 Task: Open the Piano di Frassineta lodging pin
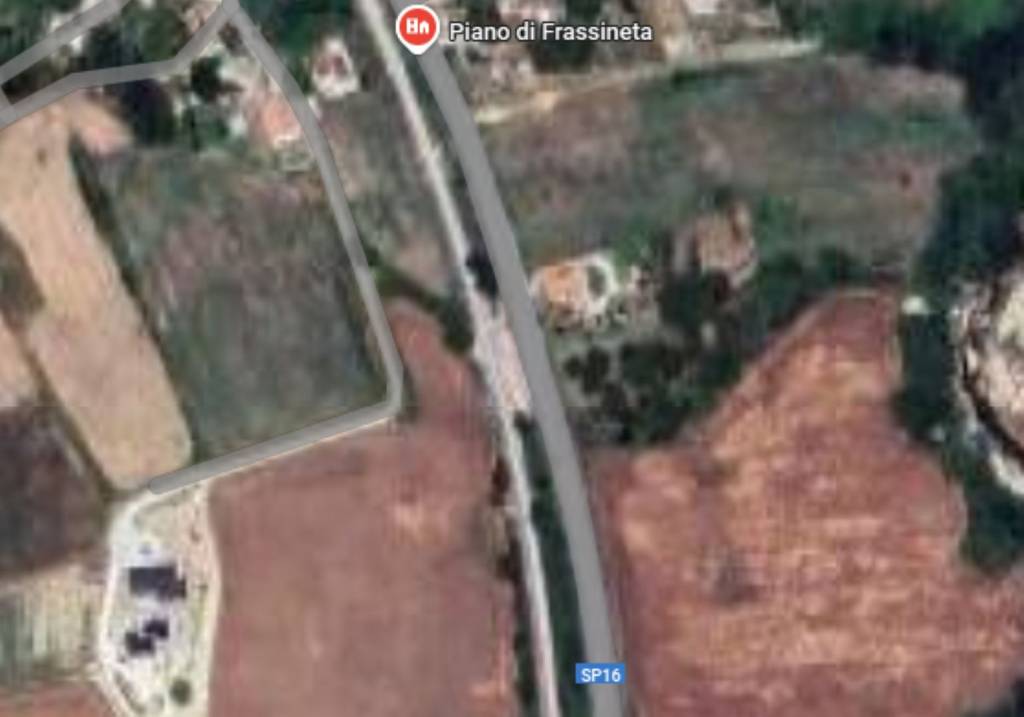(x=417, y=27)
